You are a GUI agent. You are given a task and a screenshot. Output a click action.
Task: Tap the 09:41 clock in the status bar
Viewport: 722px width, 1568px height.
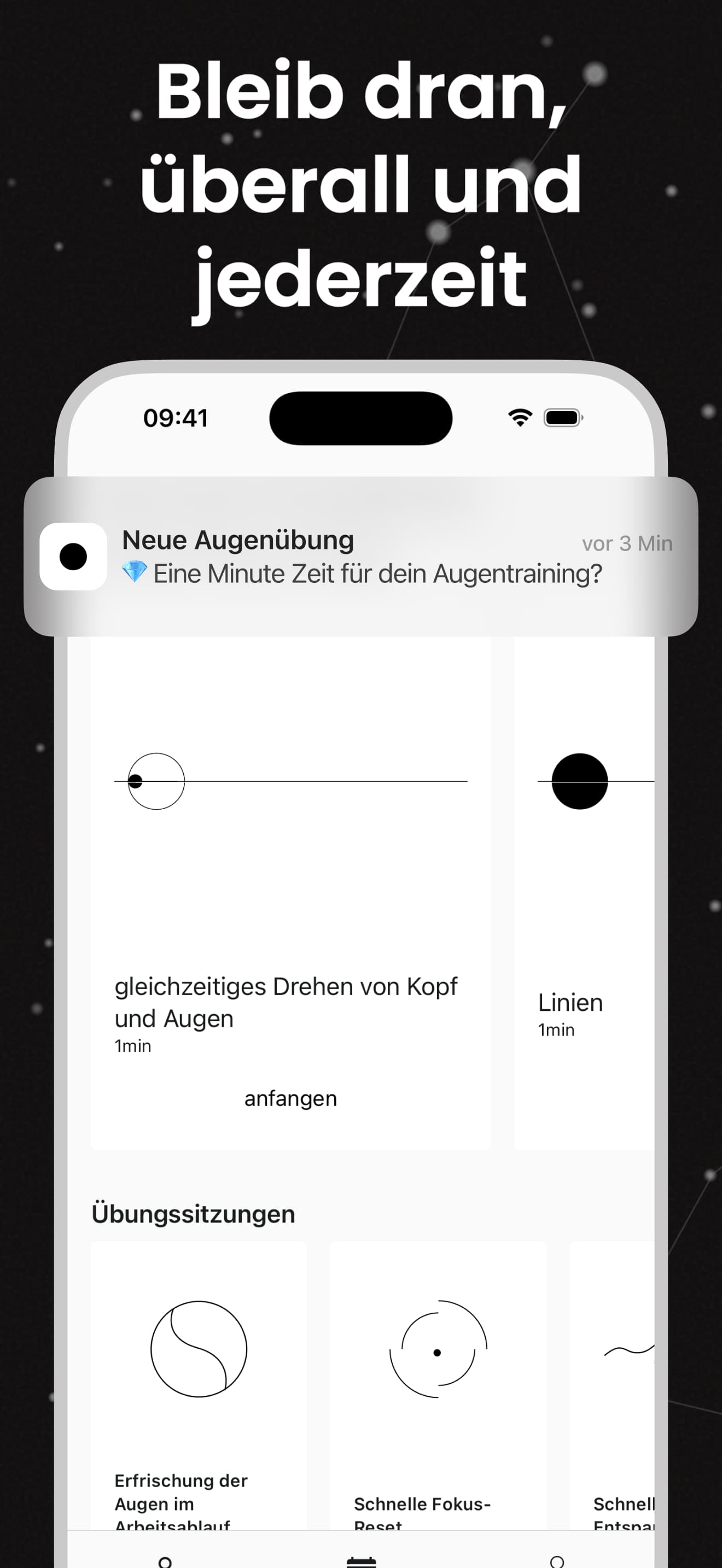177,418
